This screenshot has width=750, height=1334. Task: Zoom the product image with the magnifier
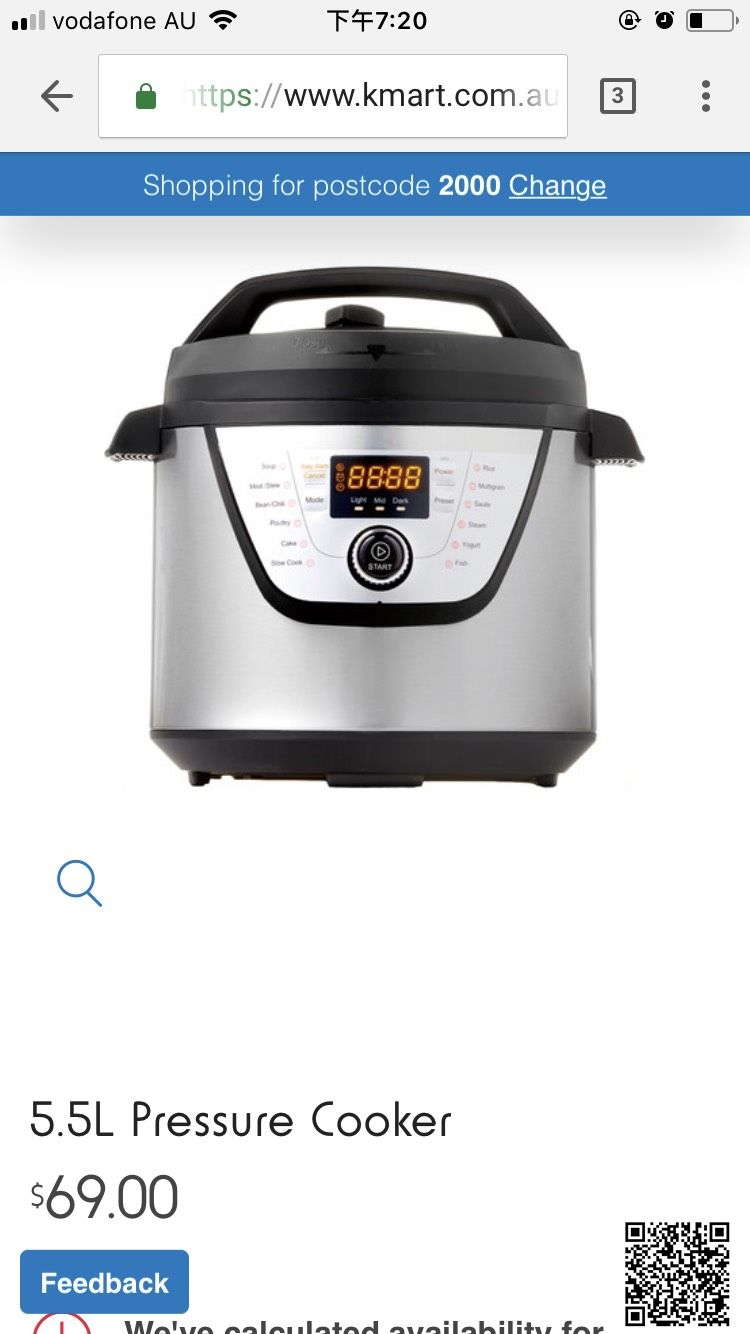[x=79, y=884]
